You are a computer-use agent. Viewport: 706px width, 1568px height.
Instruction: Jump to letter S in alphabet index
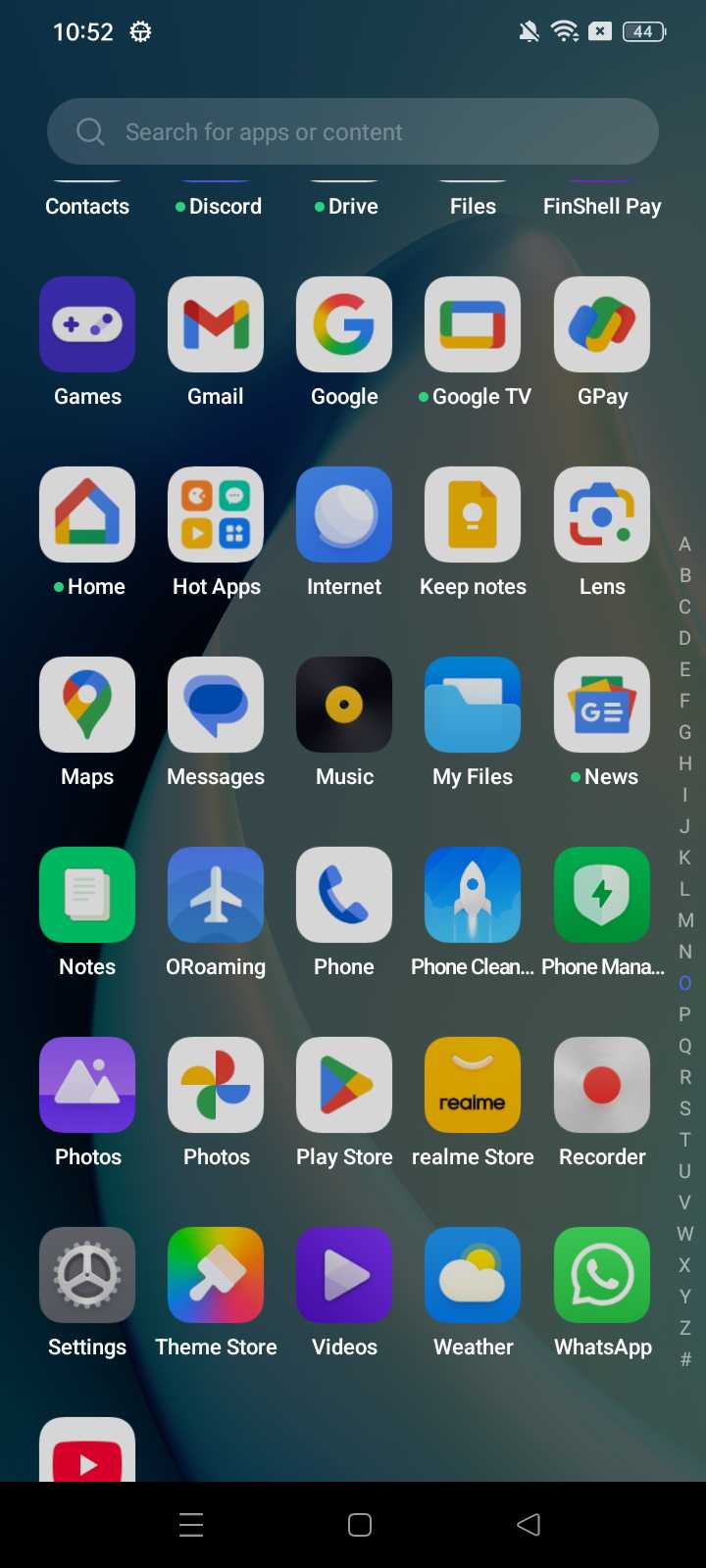coord(685,1108)
